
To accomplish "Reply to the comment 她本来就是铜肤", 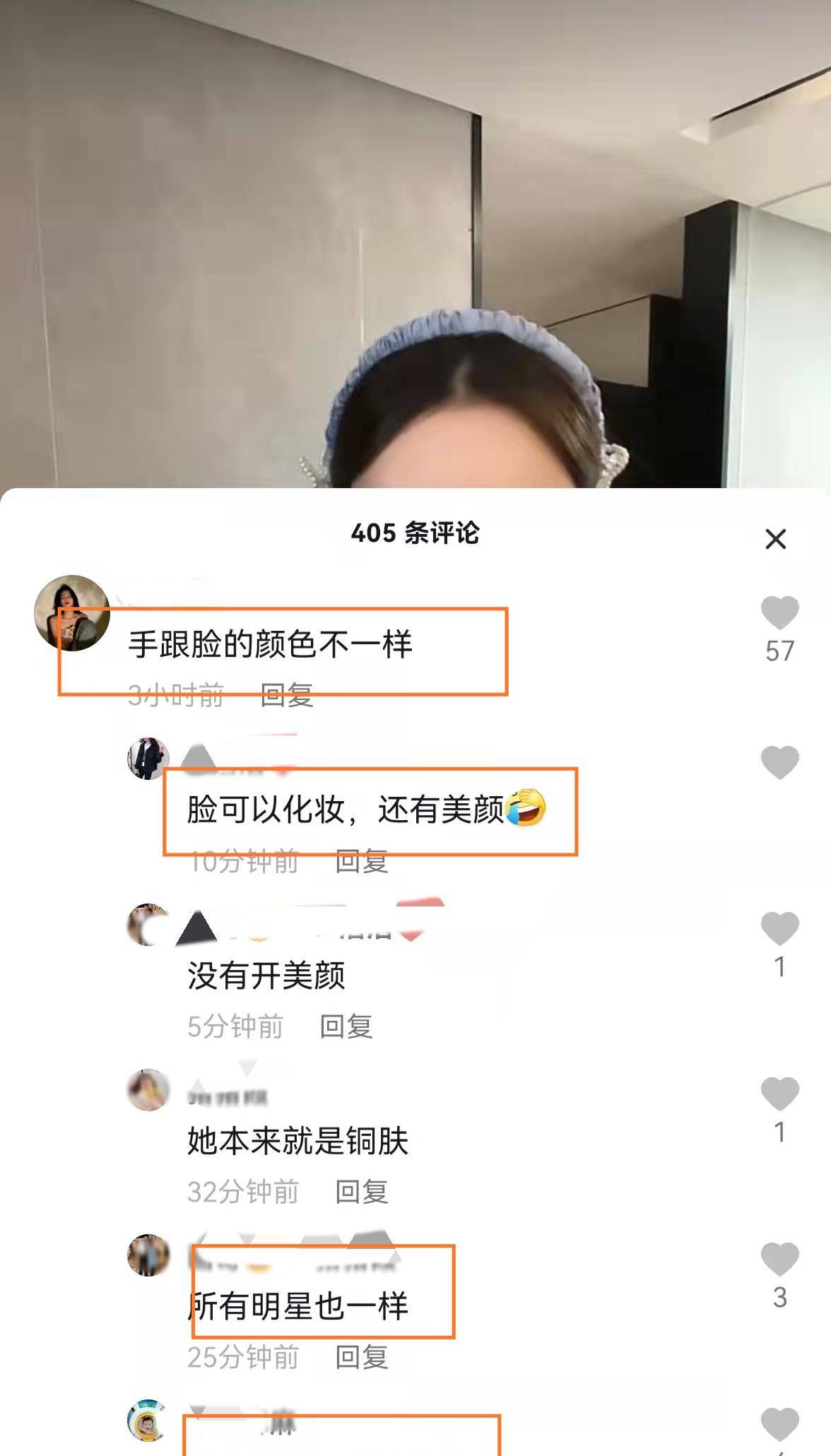I will [x=361, y=1192].
